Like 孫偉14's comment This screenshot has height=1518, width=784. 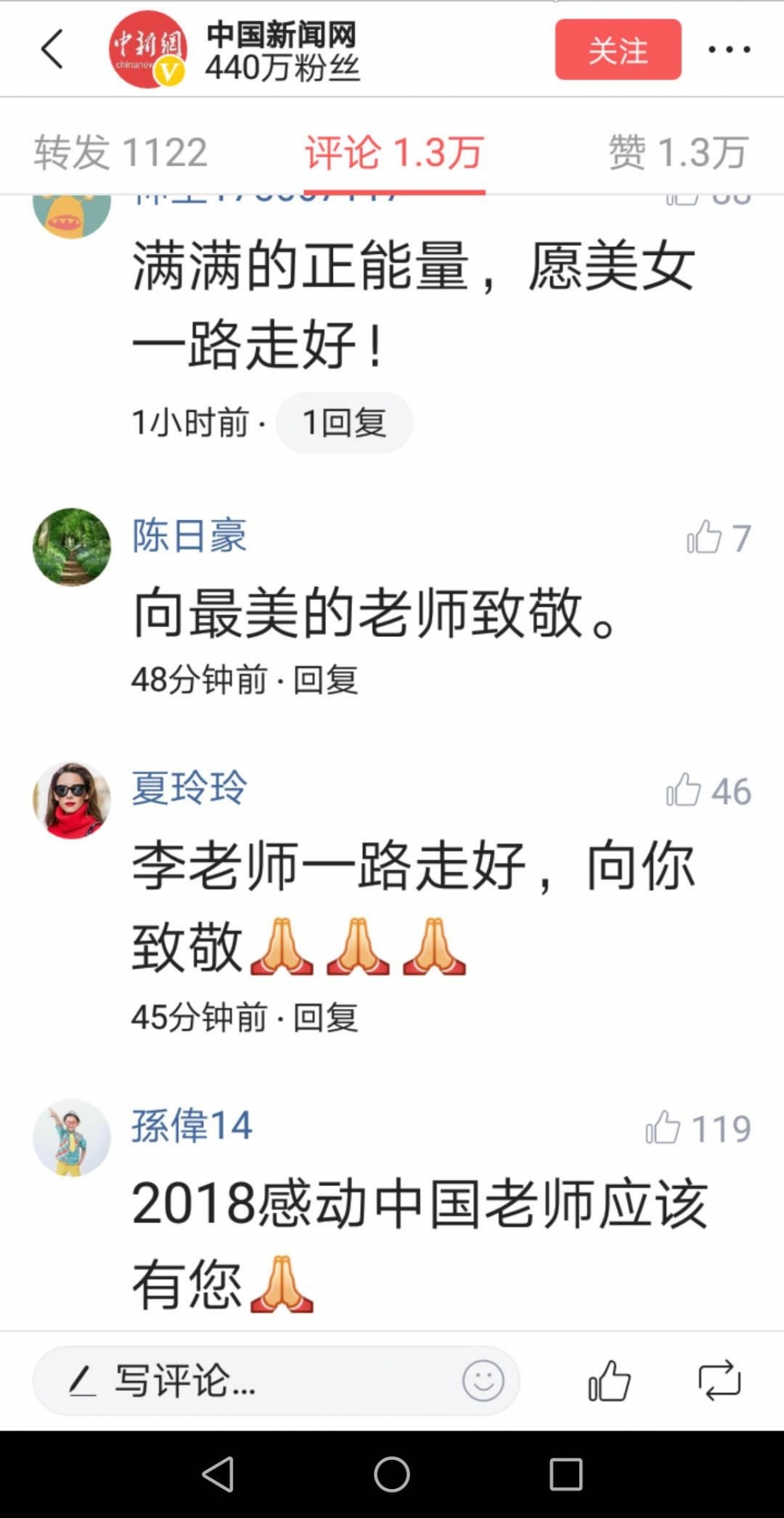[x=699, y=1129]
